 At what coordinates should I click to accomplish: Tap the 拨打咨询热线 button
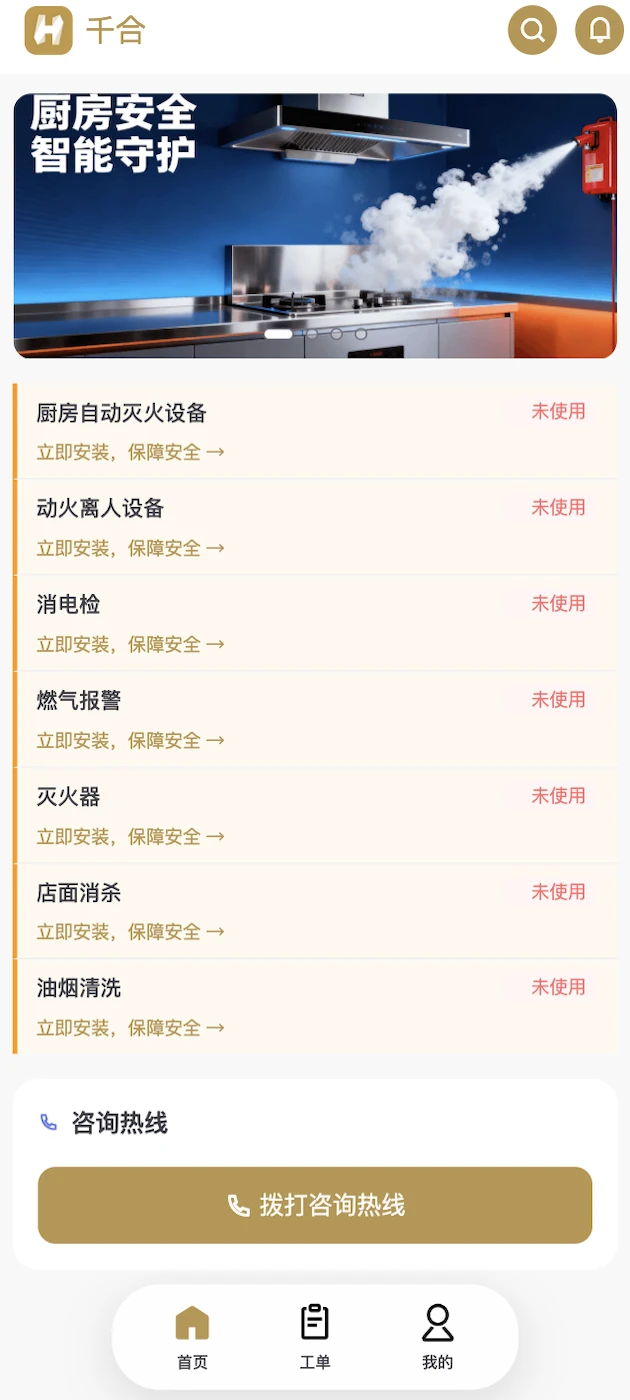315,1205
